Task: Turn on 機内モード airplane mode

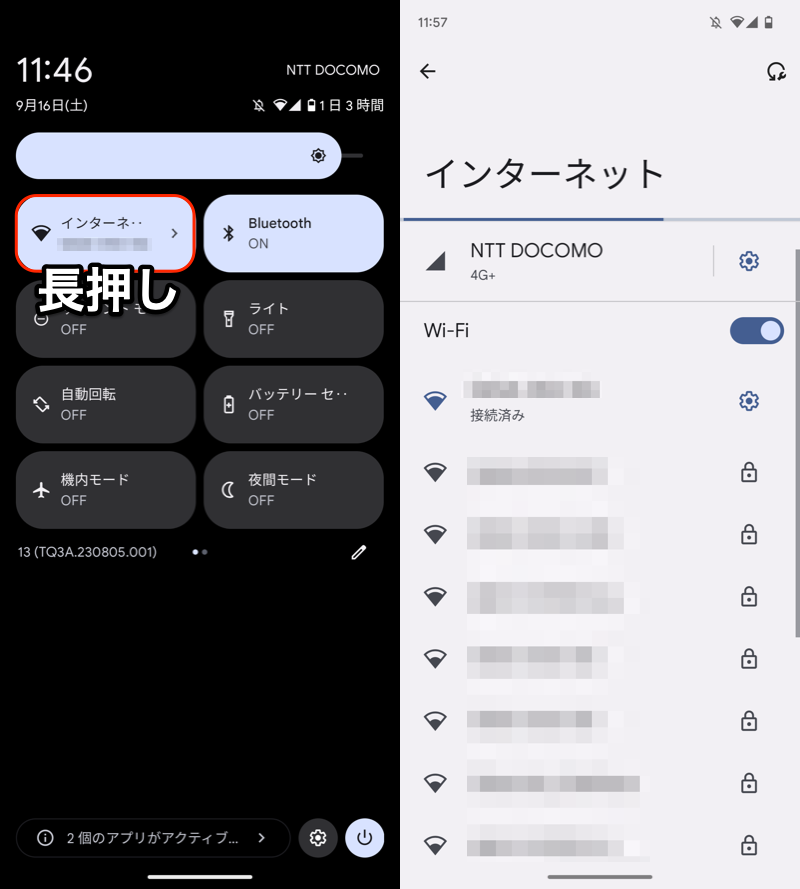Action: (105, 490)
